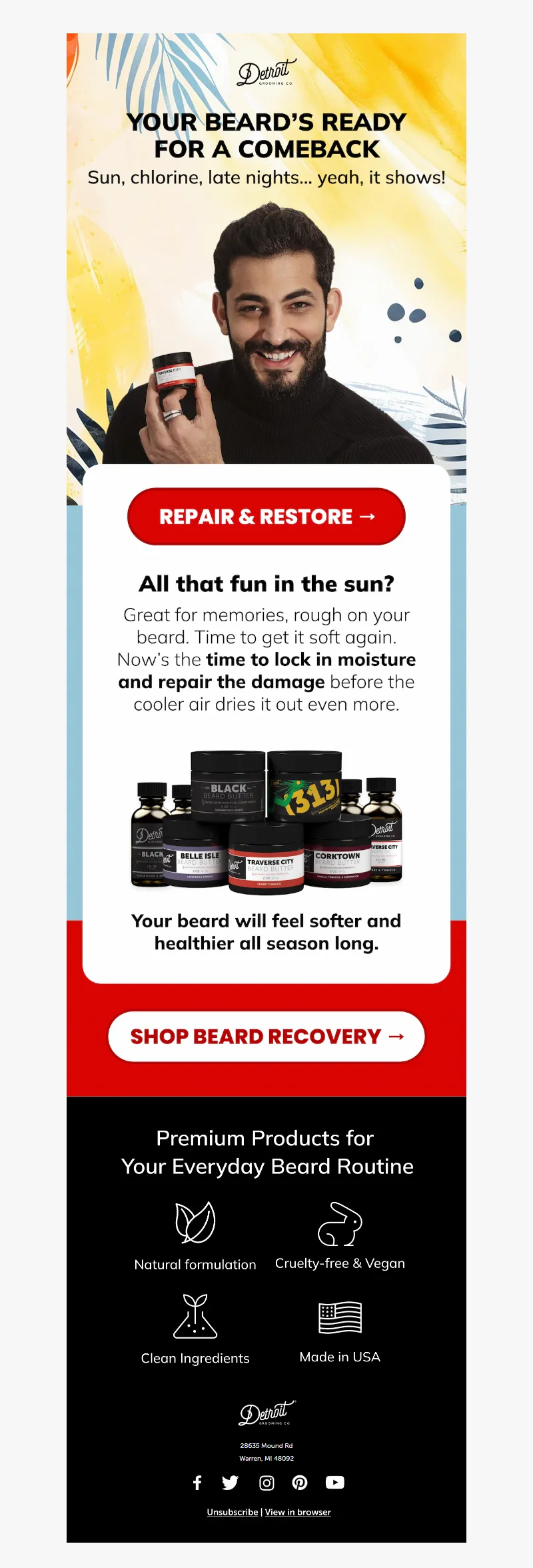Open the Shop Beard Recovery button
This screenshot has height=1568, width=533.
[266, 1037]
